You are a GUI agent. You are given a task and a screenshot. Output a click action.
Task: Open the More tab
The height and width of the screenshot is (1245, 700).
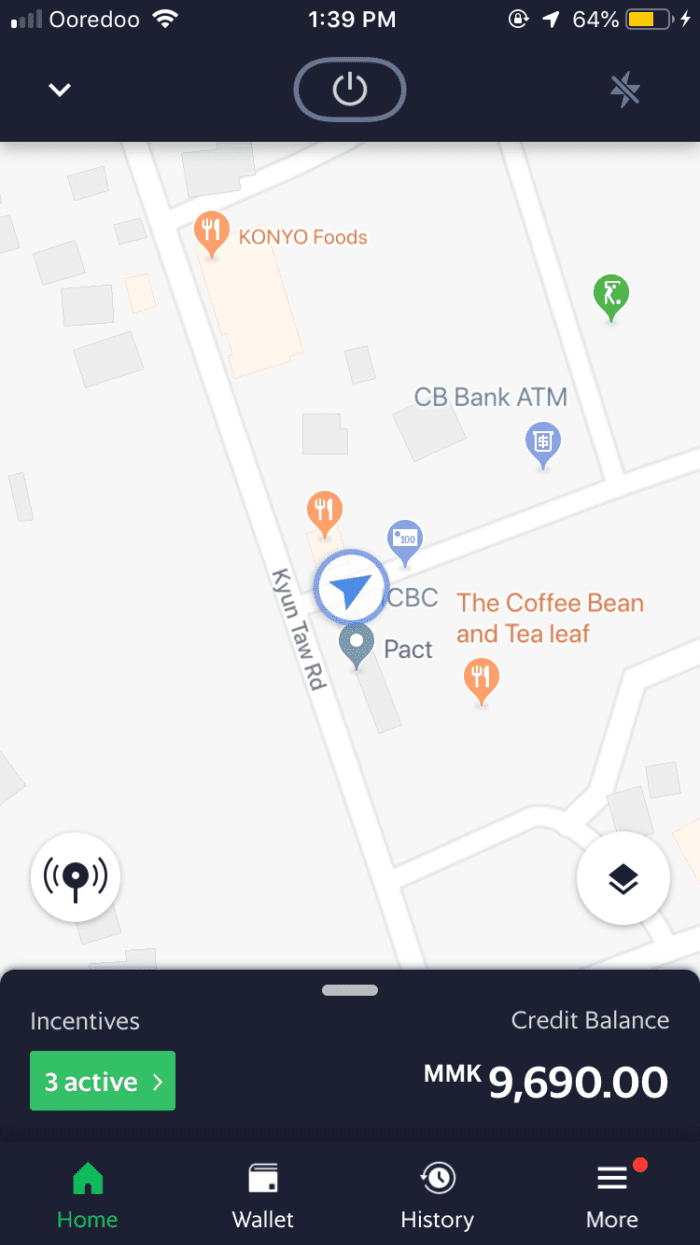(x=612, y=1196)
